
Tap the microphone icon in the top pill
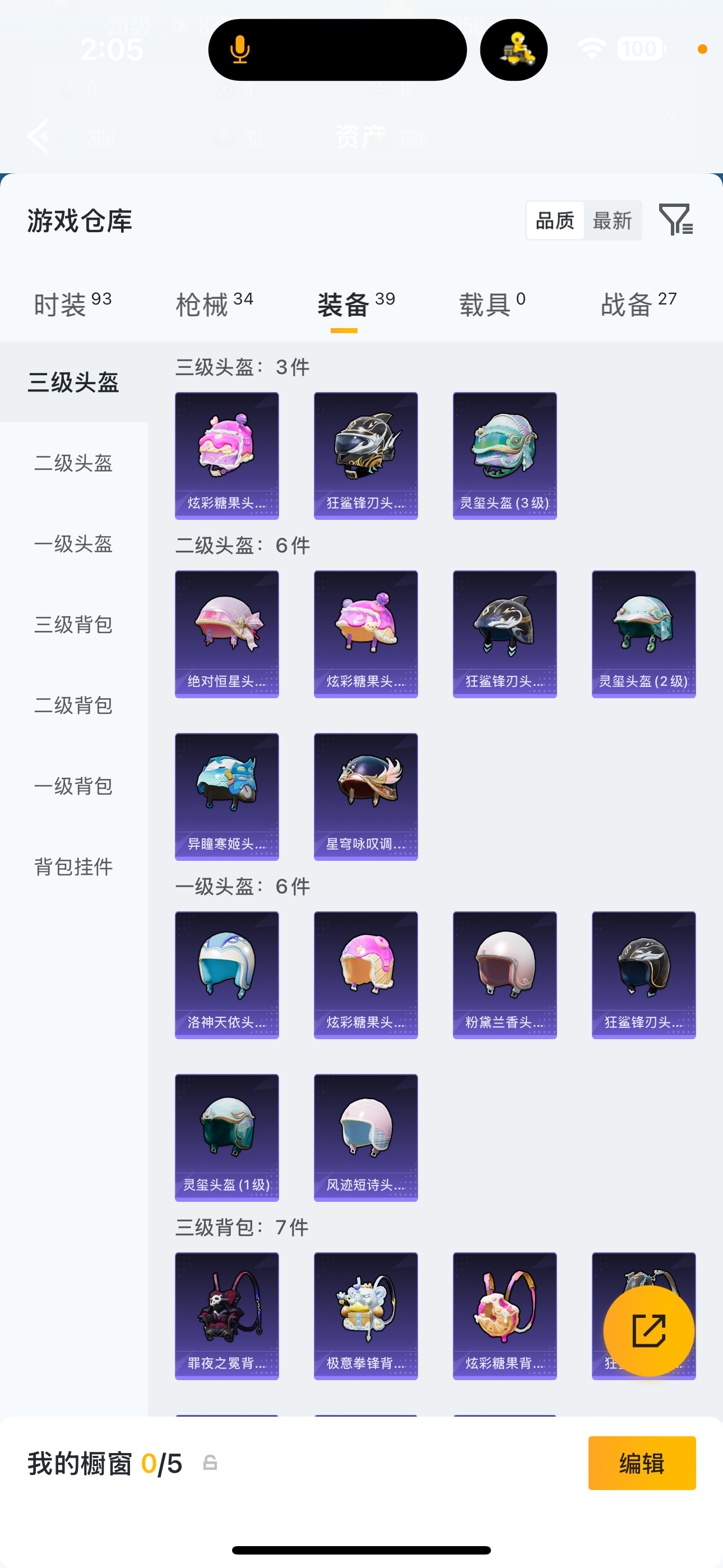(240, 49)
